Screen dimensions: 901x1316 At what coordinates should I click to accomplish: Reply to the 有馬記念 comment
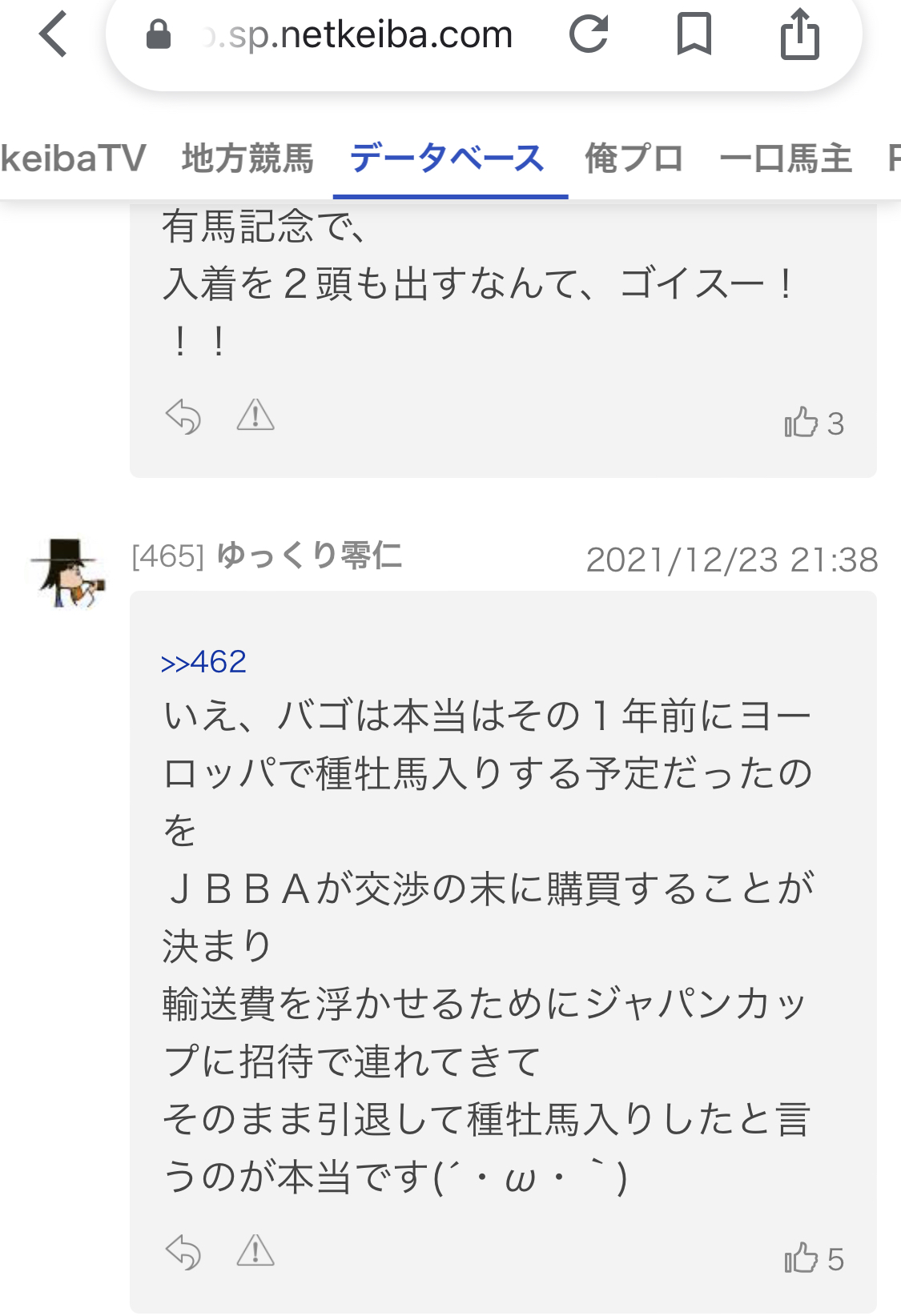[183, 416]
